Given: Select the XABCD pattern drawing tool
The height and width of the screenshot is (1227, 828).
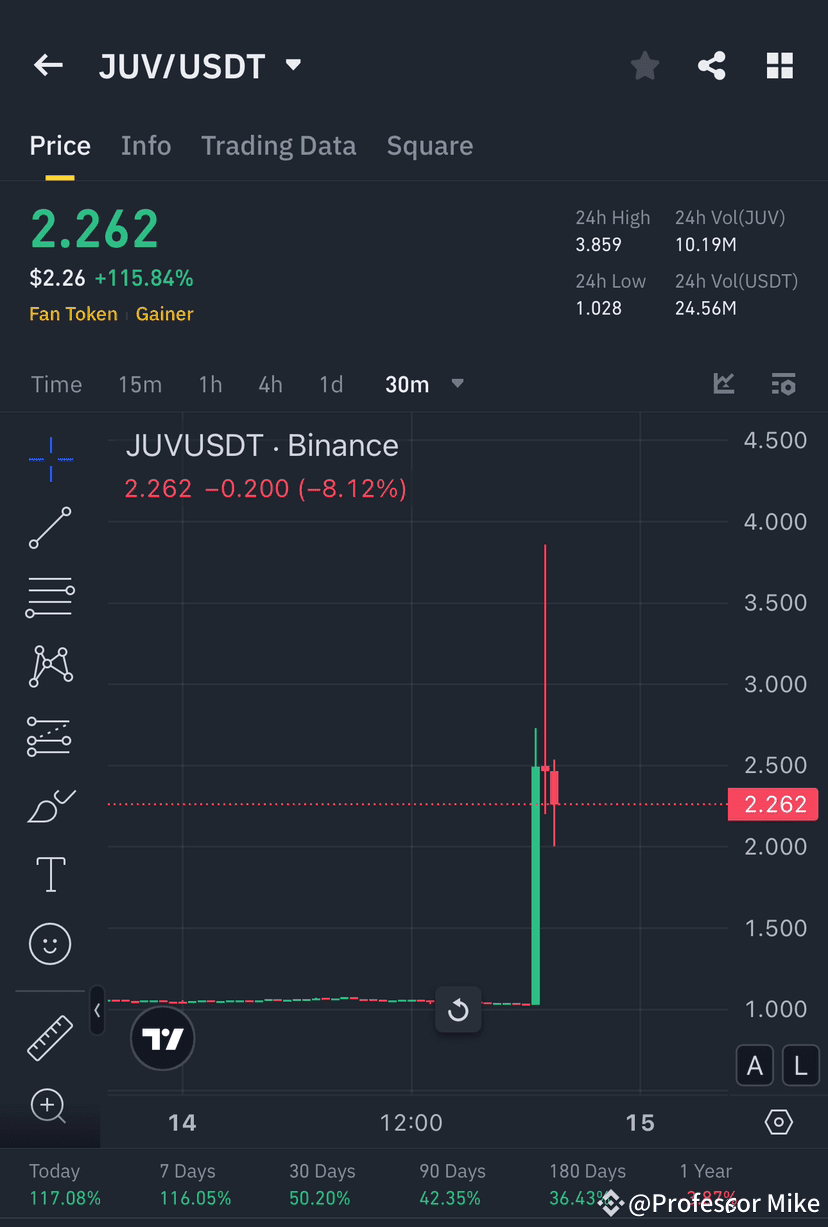Looking at the screenshot, I should pyautogui.click(x=49, y=666).
